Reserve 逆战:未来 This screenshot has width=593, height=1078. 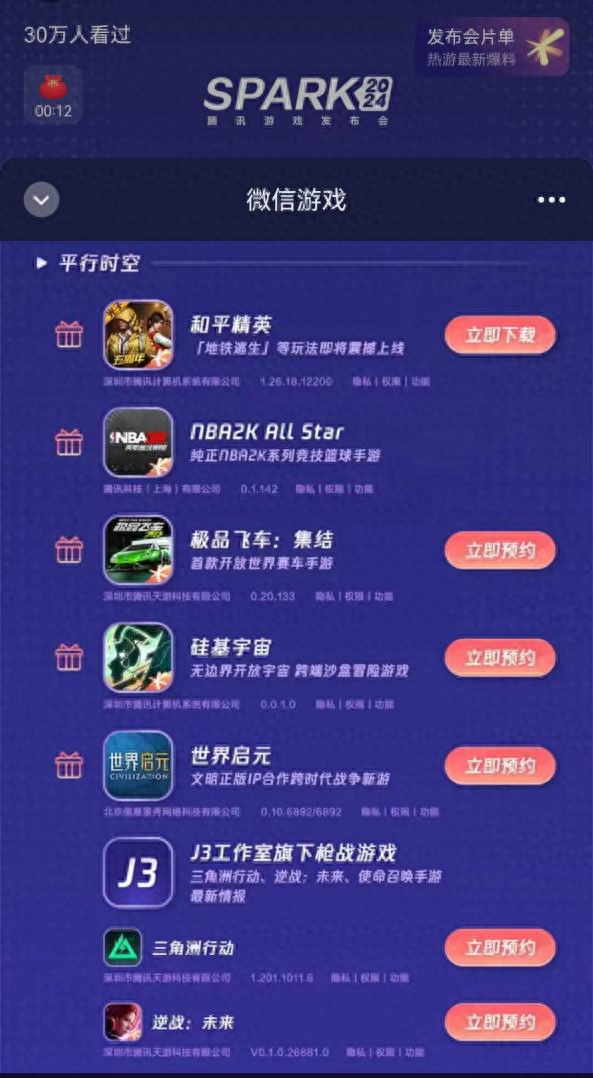[x=500, y=1022]
